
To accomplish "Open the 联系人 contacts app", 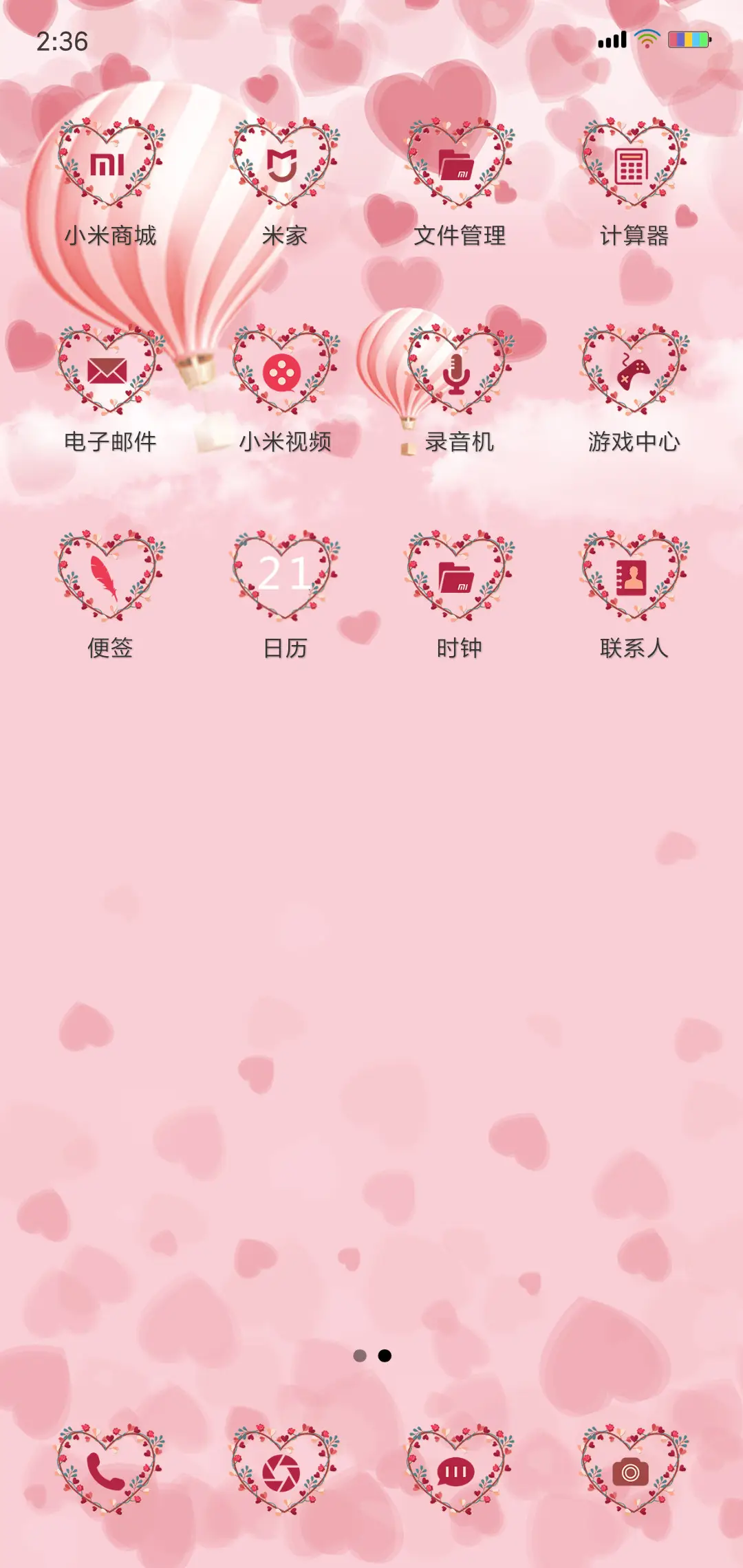I will point(633,578).
